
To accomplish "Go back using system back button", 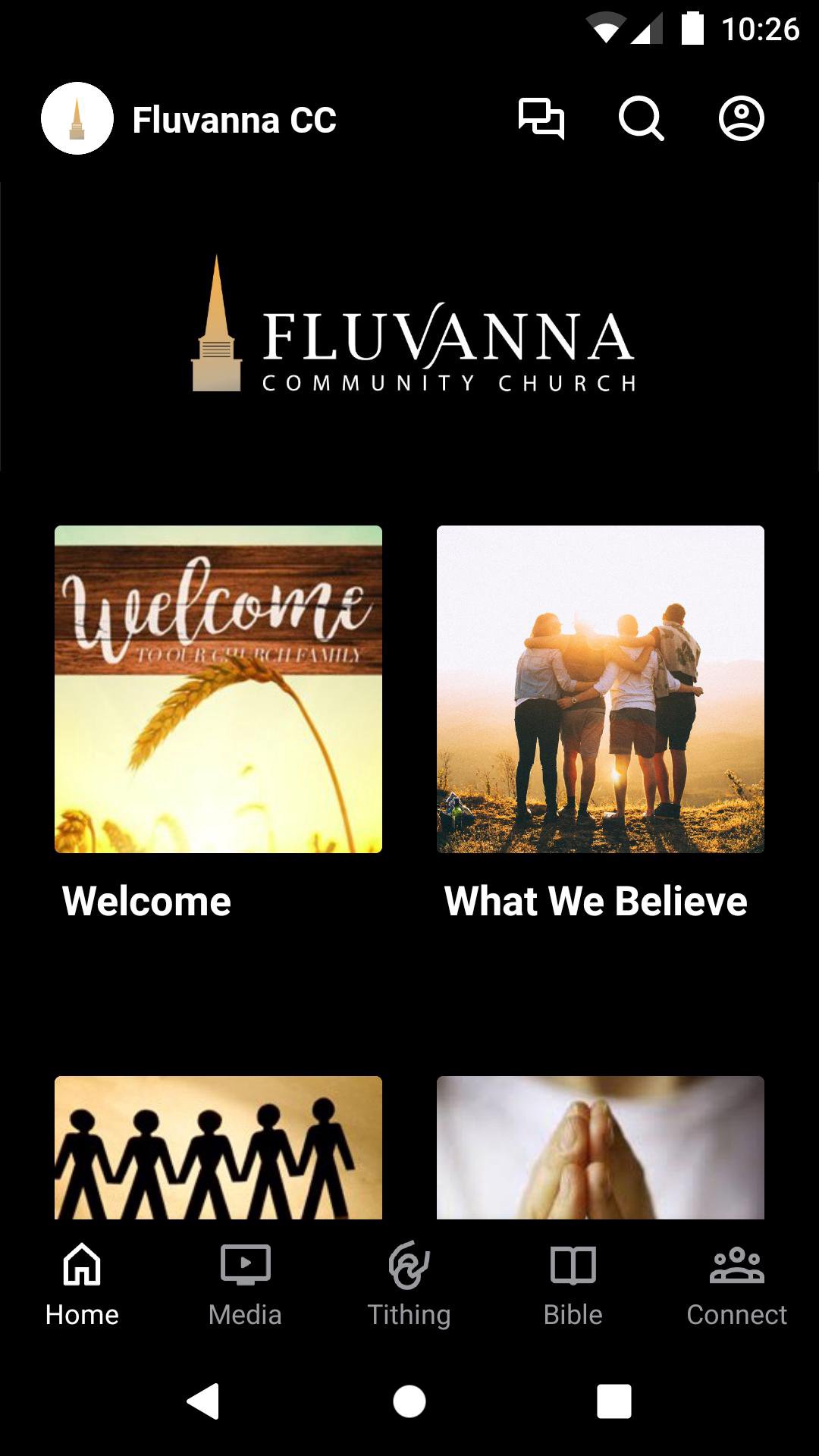I will tap(203, 1401).
